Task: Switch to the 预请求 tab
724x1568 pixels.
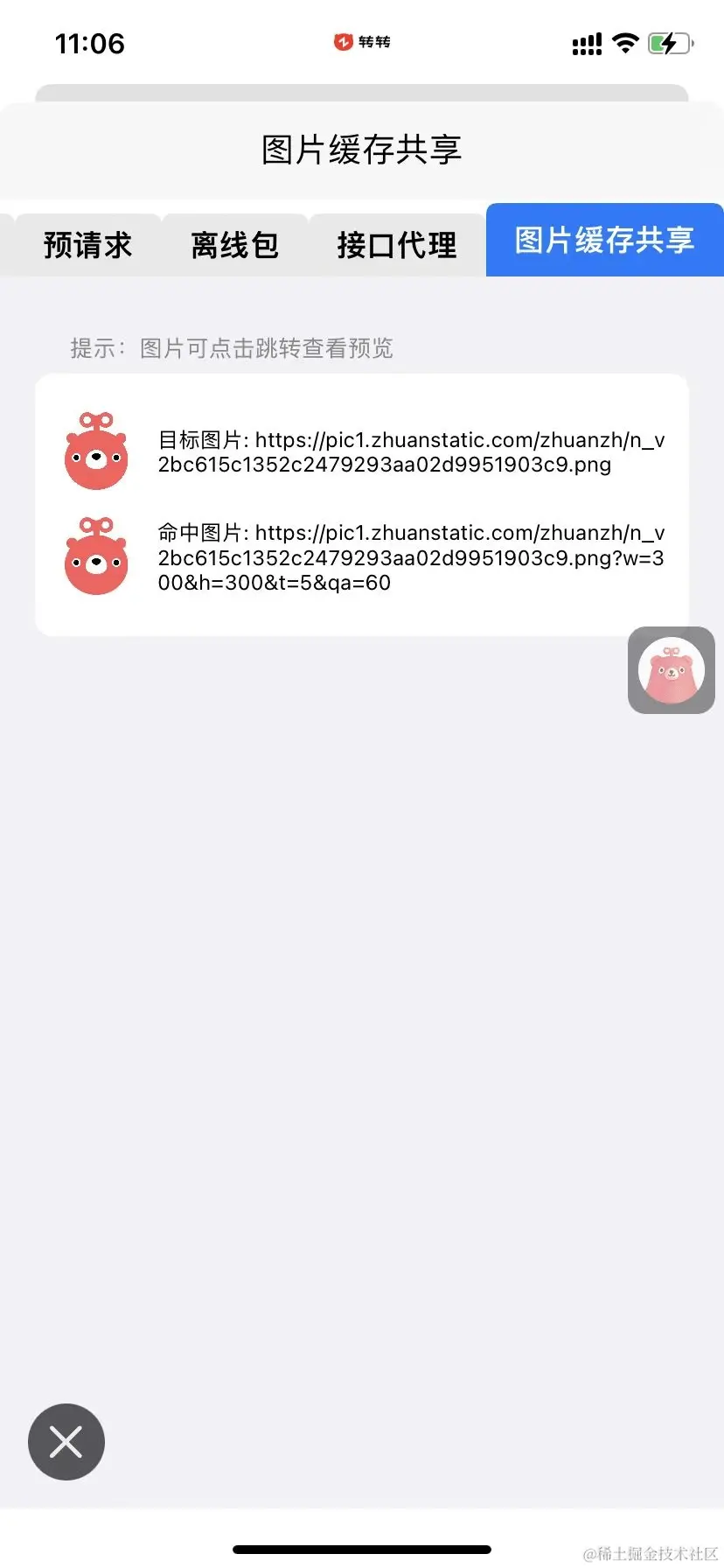Action: pyautogui.click(x=87, y=245)
